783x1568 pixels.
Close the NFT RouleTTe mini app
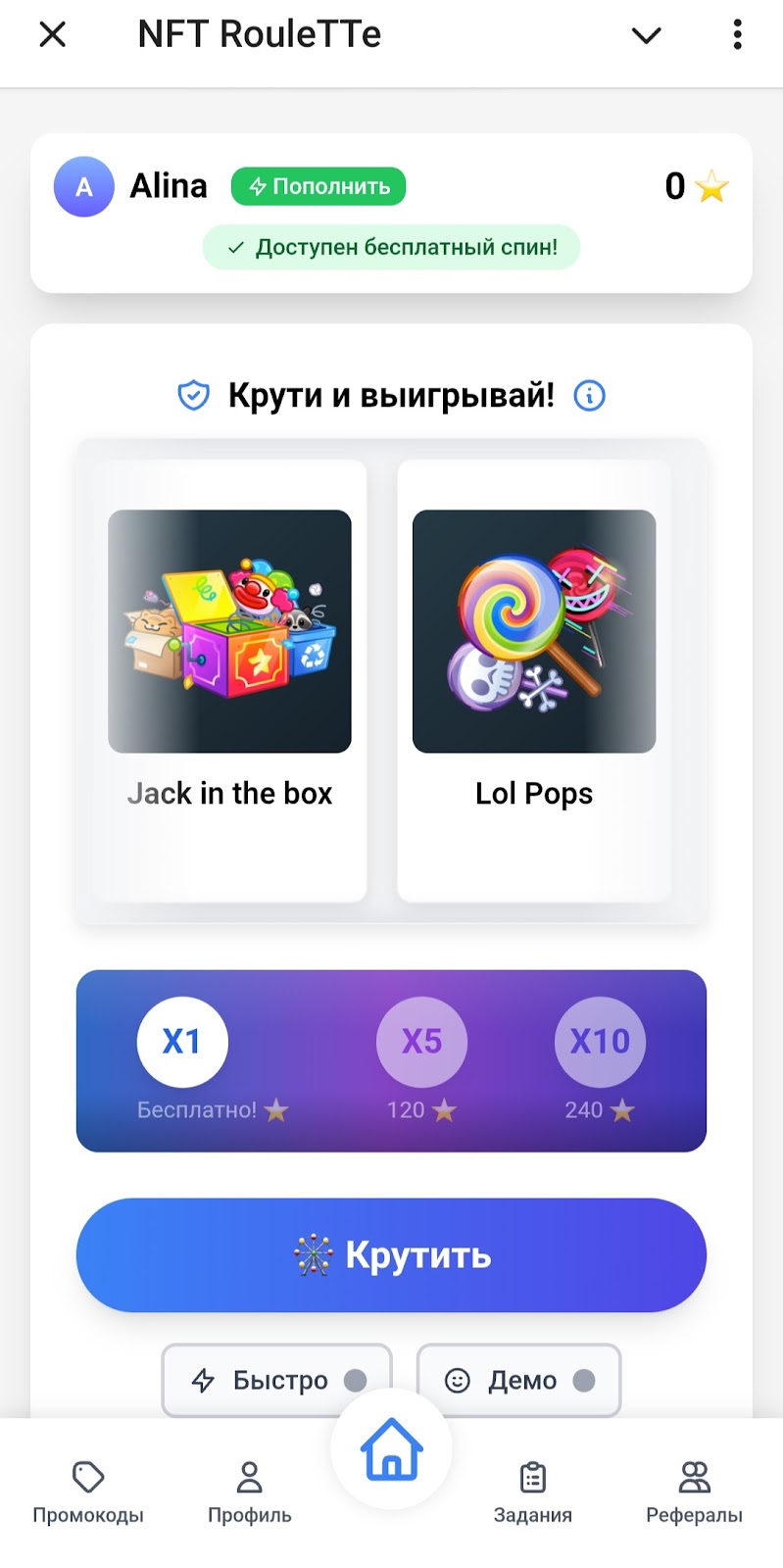tap(52, 35)
